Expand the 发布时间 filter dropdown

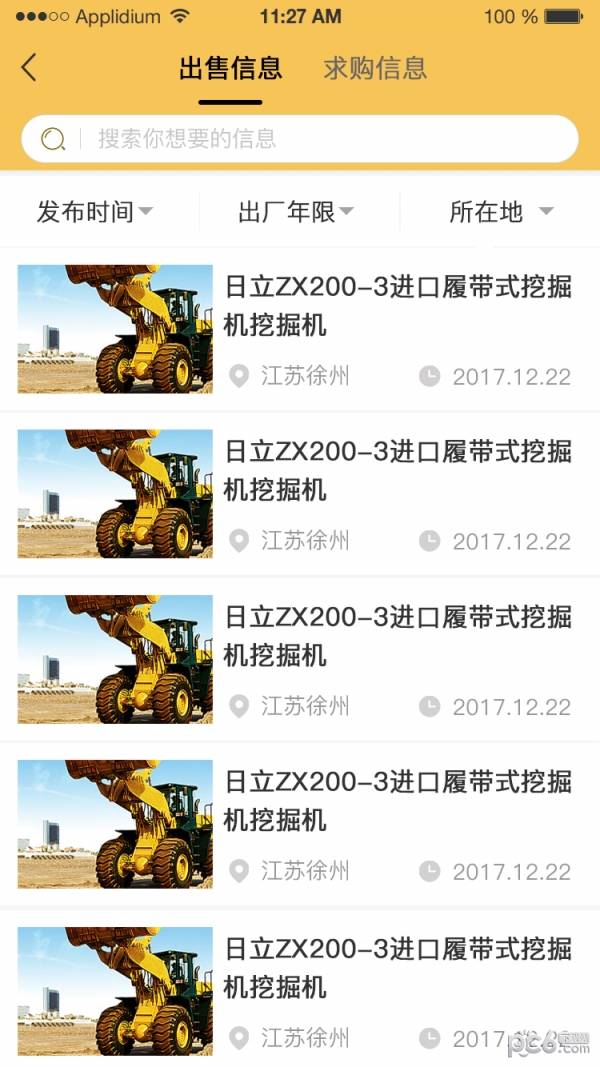(x=95, y=211)
